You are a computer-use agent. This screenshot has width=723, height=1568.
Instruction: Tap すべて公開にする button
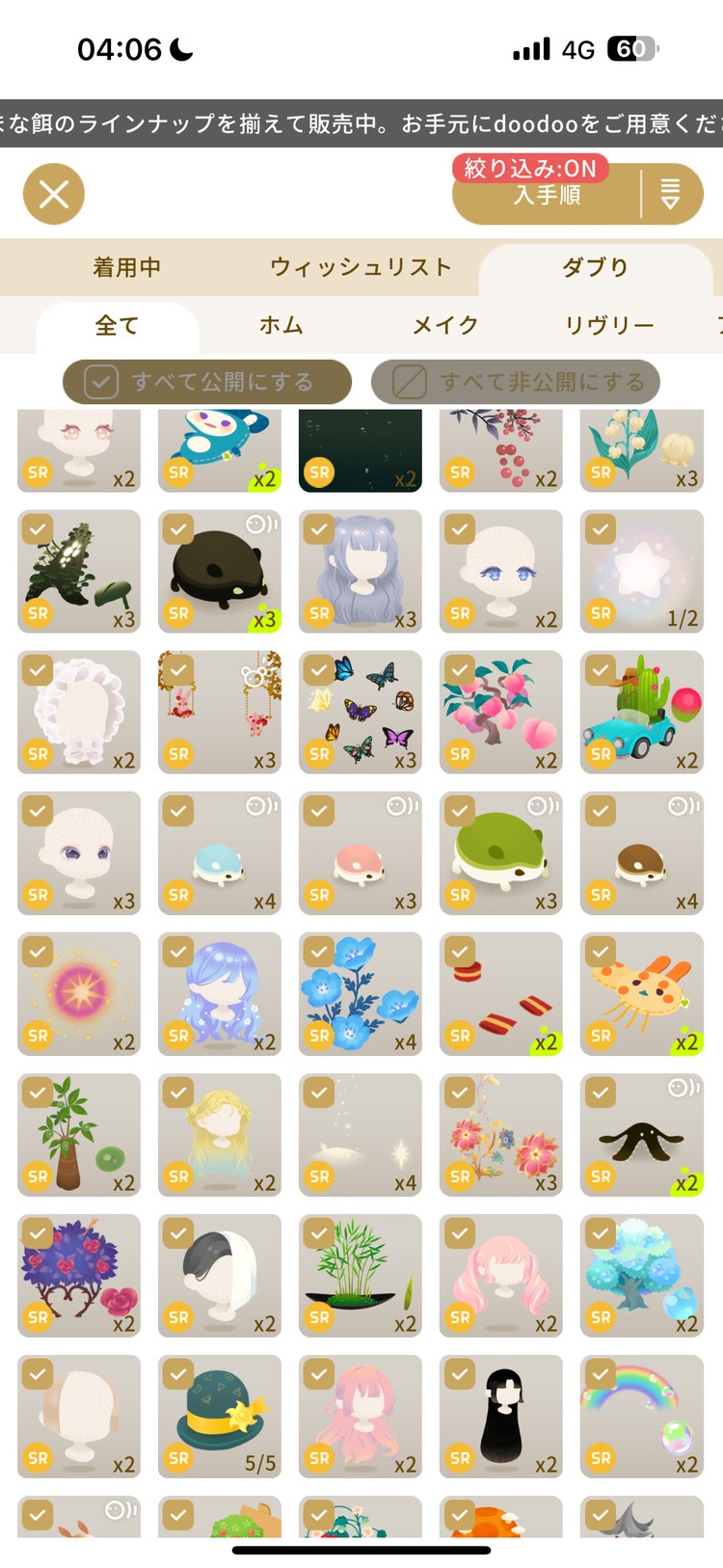point(207,382)
